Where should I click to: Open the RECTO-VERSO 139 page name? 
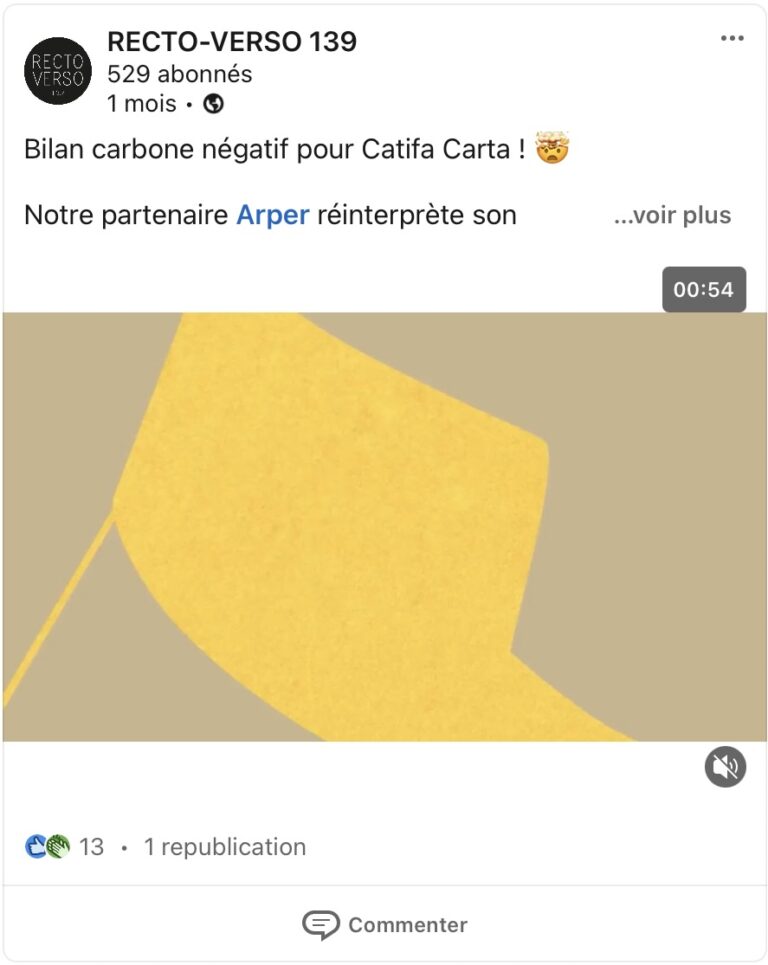pyautogui.click(x=232, y=42)
